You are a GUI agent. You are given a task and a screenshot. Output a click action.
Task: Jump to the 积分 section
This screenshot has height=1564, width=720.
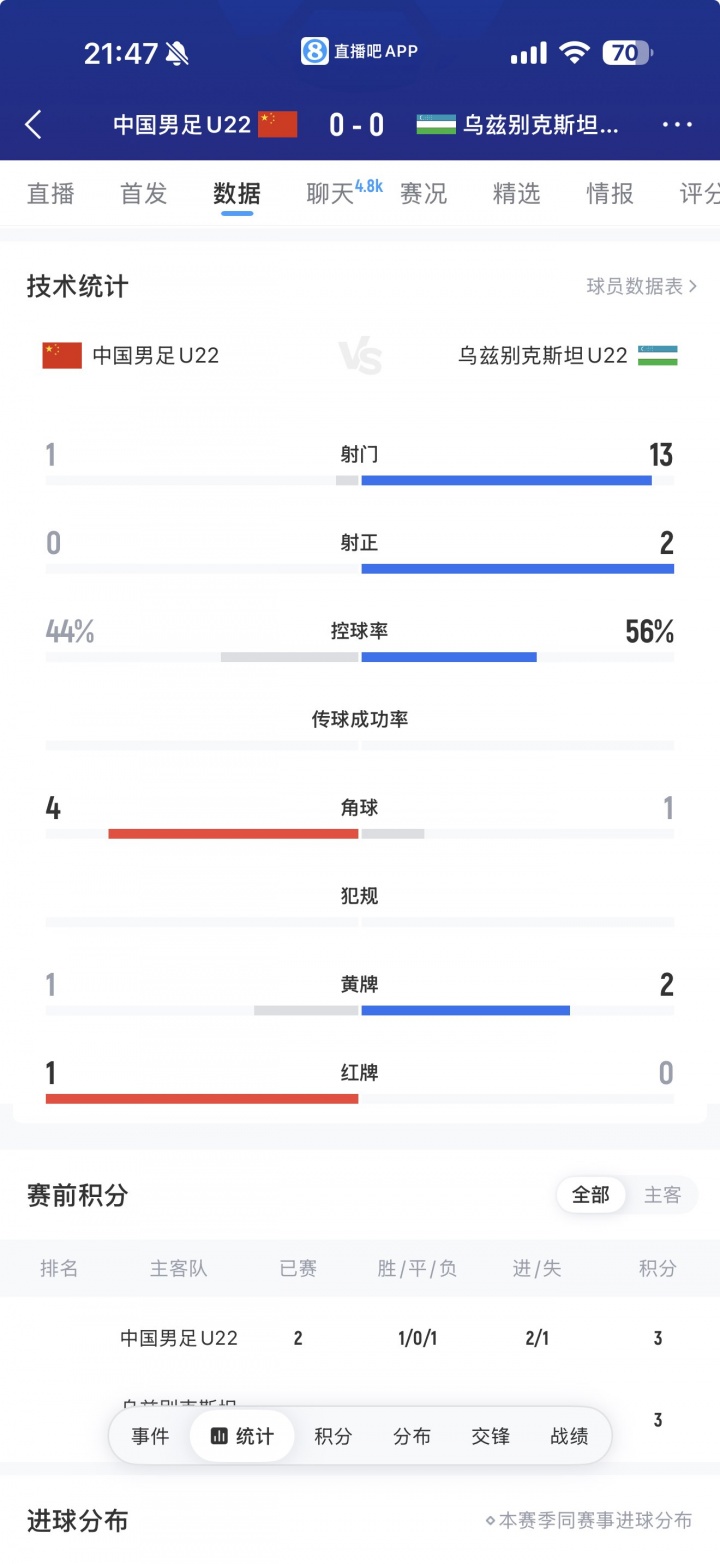tap(333, 1436)
